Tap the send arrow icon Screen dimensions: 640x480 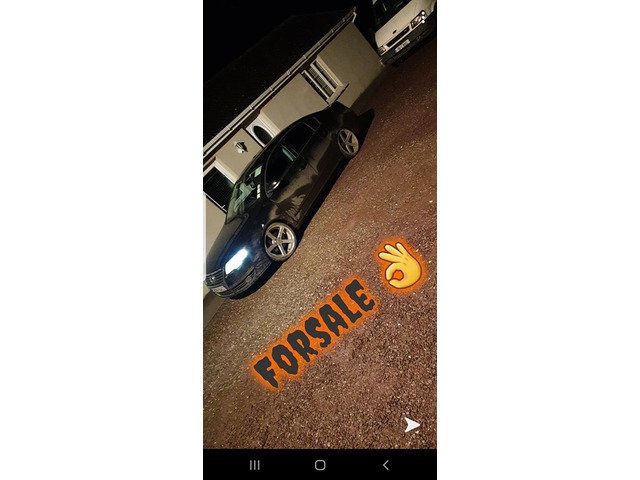point(412,425)
